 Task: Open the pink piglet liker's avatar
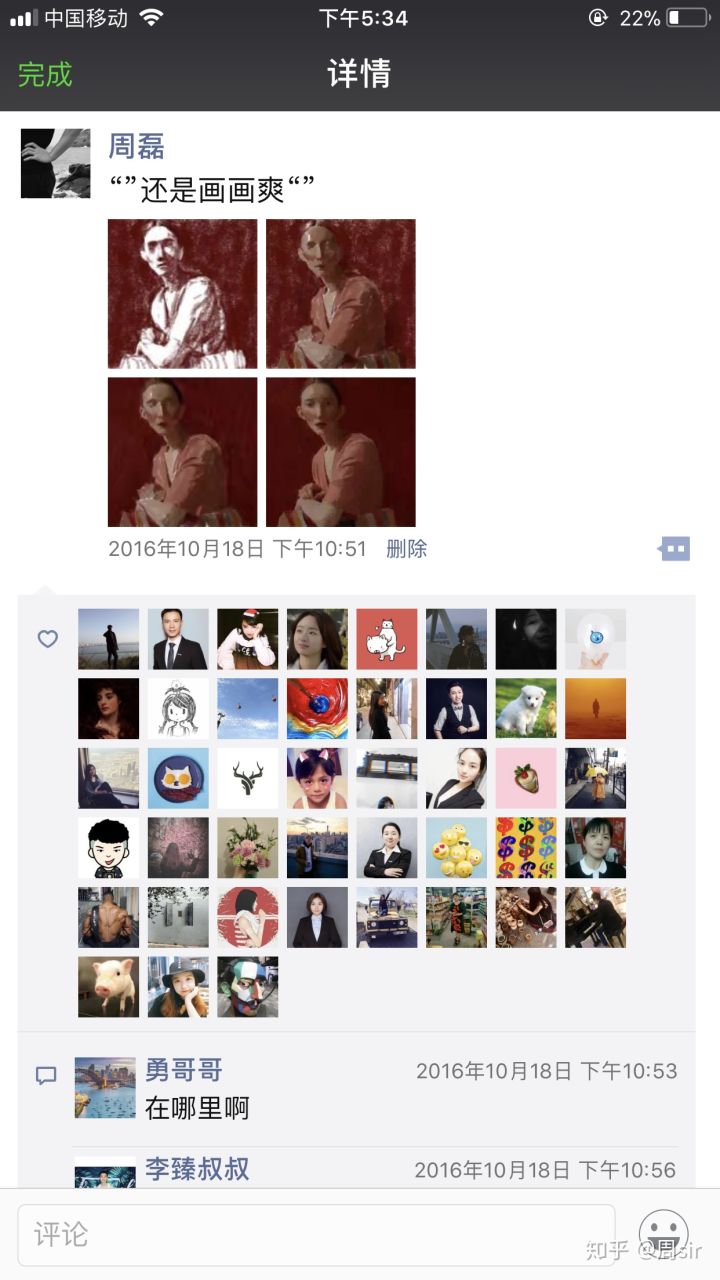coord(108,987)
